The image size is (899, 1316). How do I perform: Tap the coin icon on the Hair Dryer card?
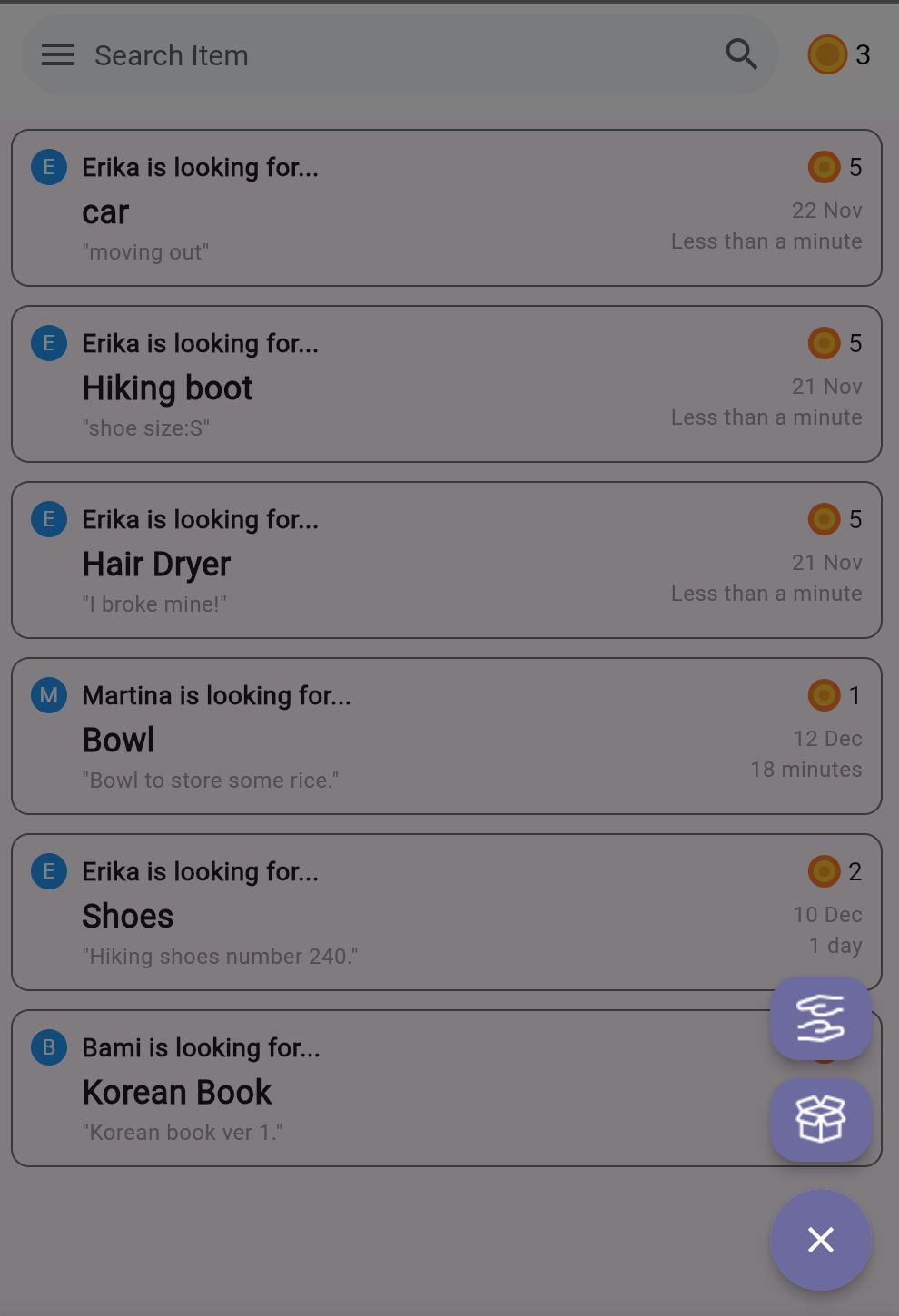(x=824, y=519)
